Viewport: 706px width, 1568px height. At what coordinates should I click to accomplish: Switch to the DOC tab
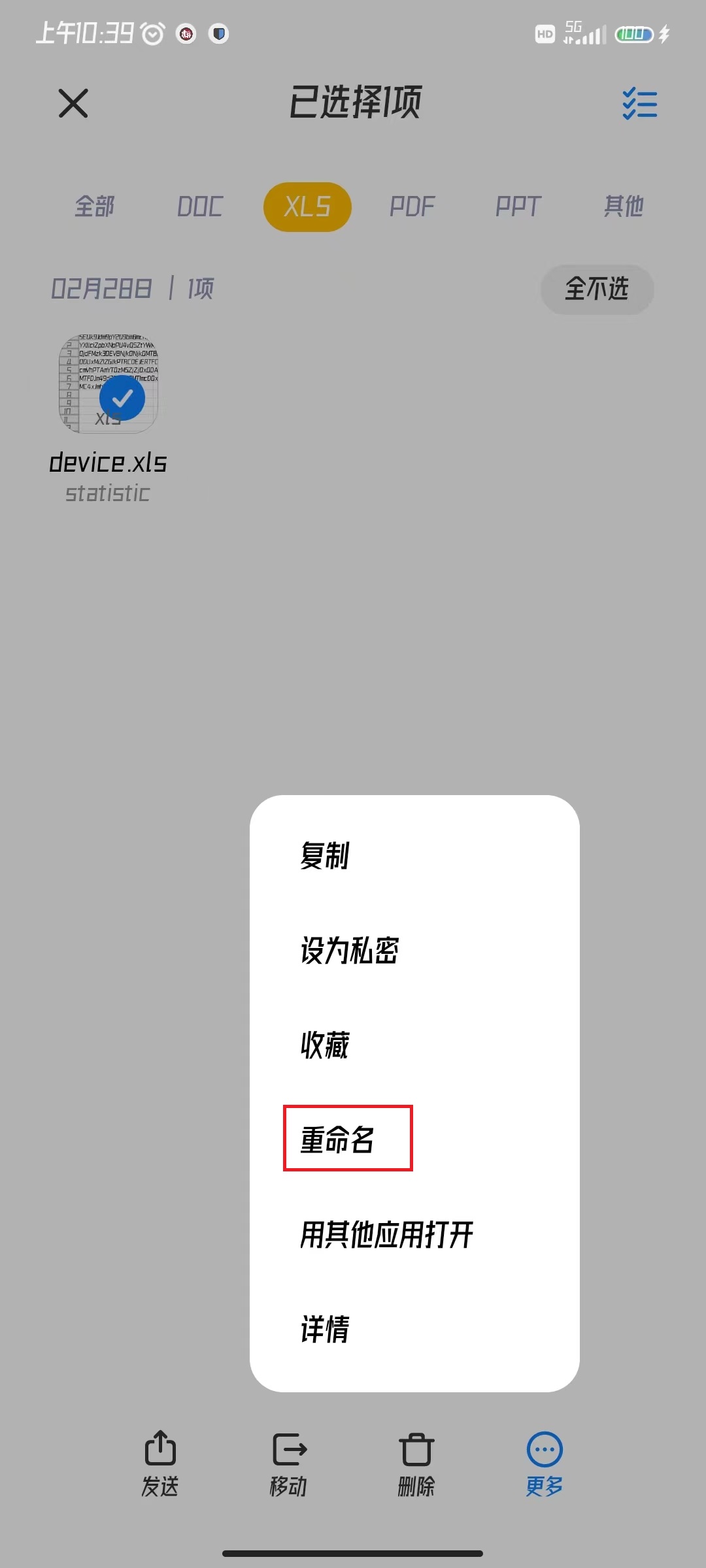click(x=200, y=206)
